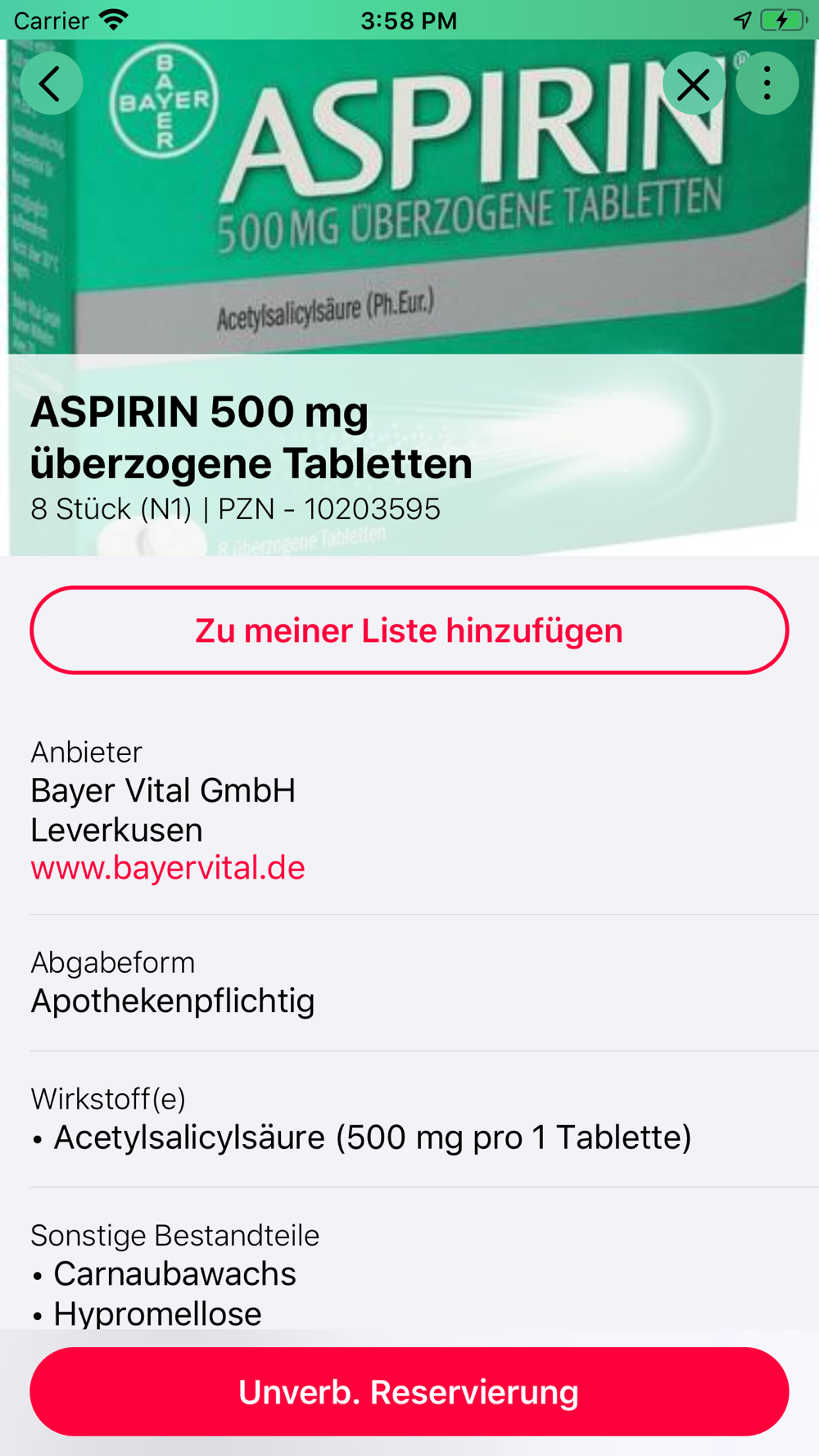The image size is (819, 1456).
Task: Open the www.bayervital.de website link
Action: [168, 868]
